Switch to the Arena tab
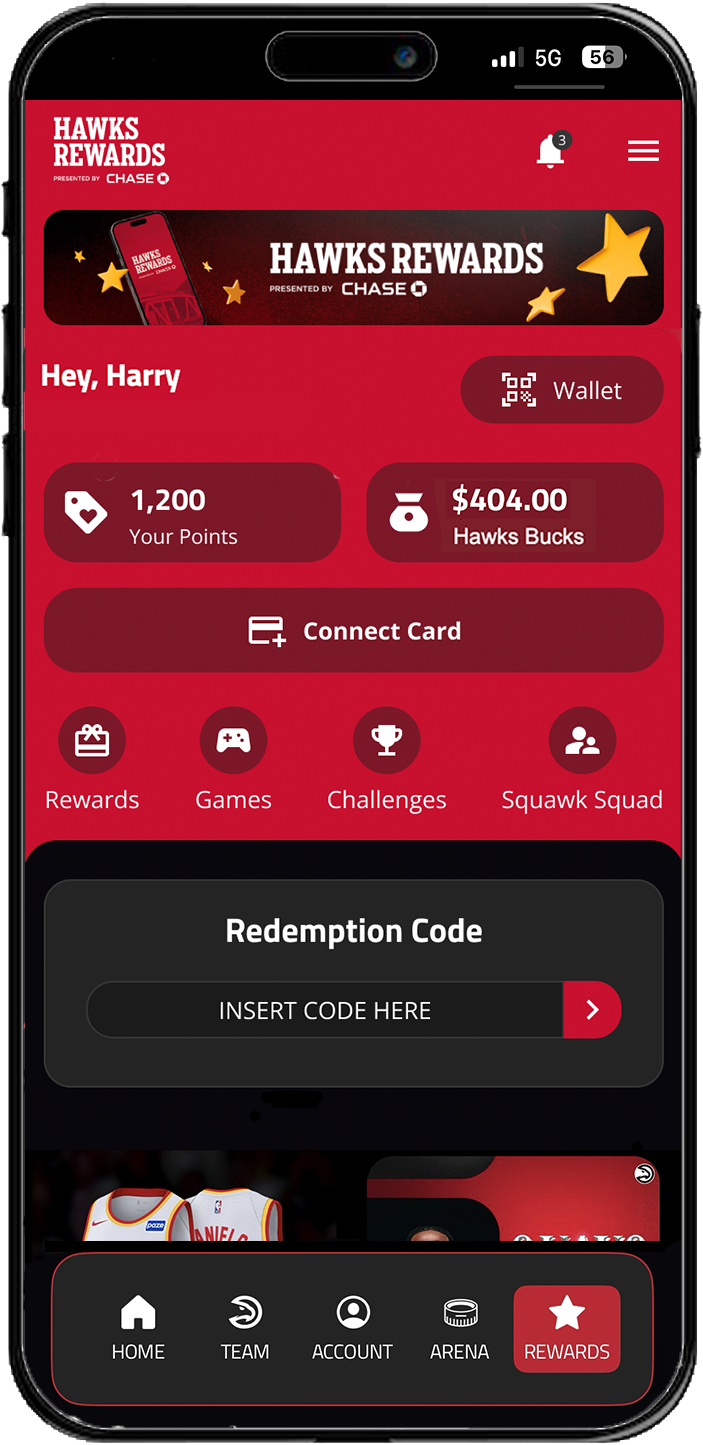 pos(460,1328)
